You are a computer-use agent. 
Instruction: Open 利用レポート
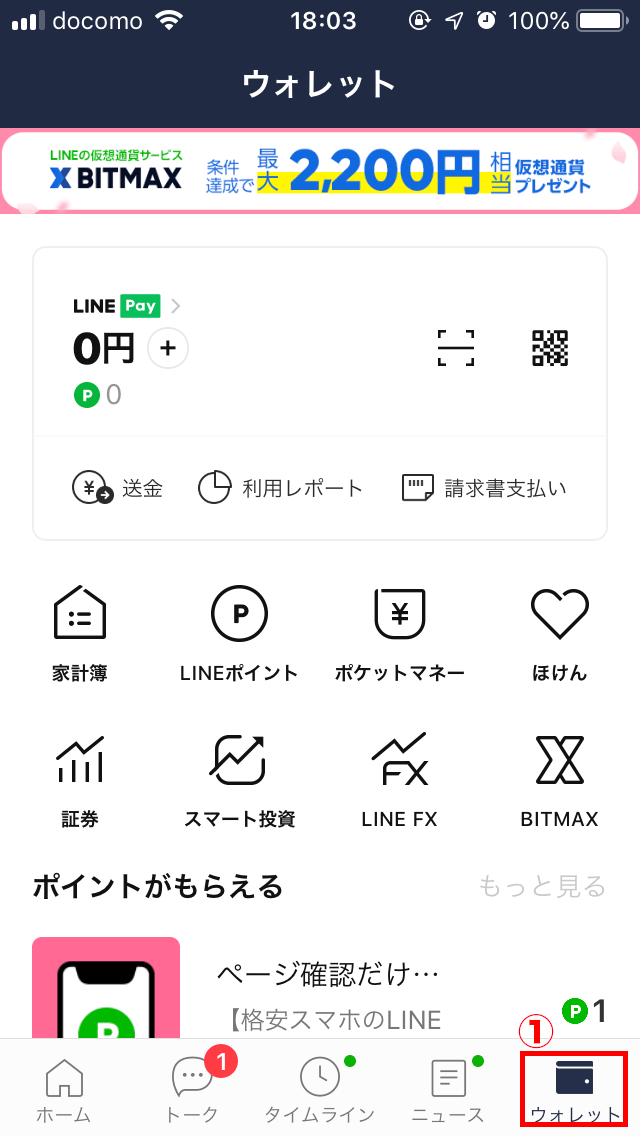pyautogui.click(x=280, y=488)
